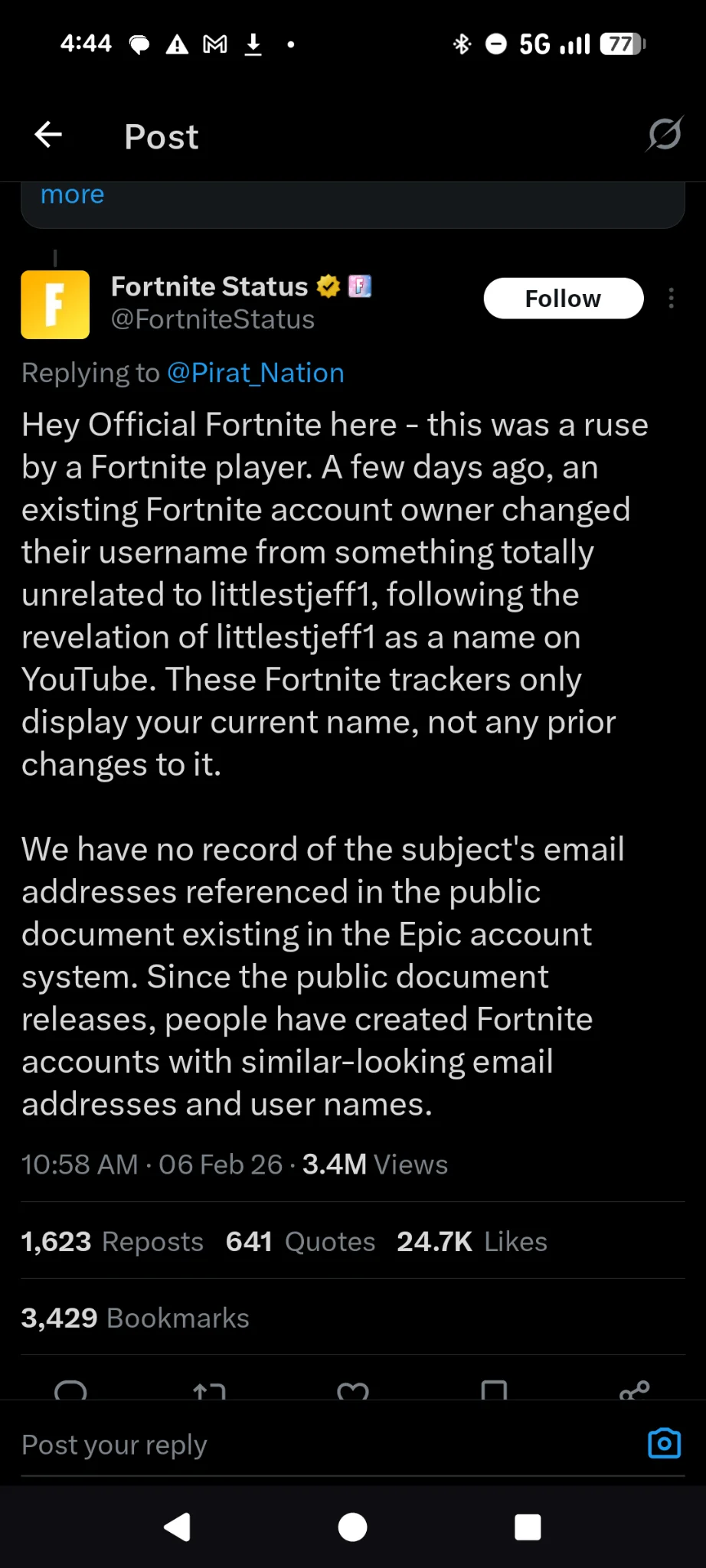Image resolution: width=706 pixels, height=1568 pixels.
Task: Open the @Pirat_Nation mention link
Action: pyautogui.click(x=256, y=373)
